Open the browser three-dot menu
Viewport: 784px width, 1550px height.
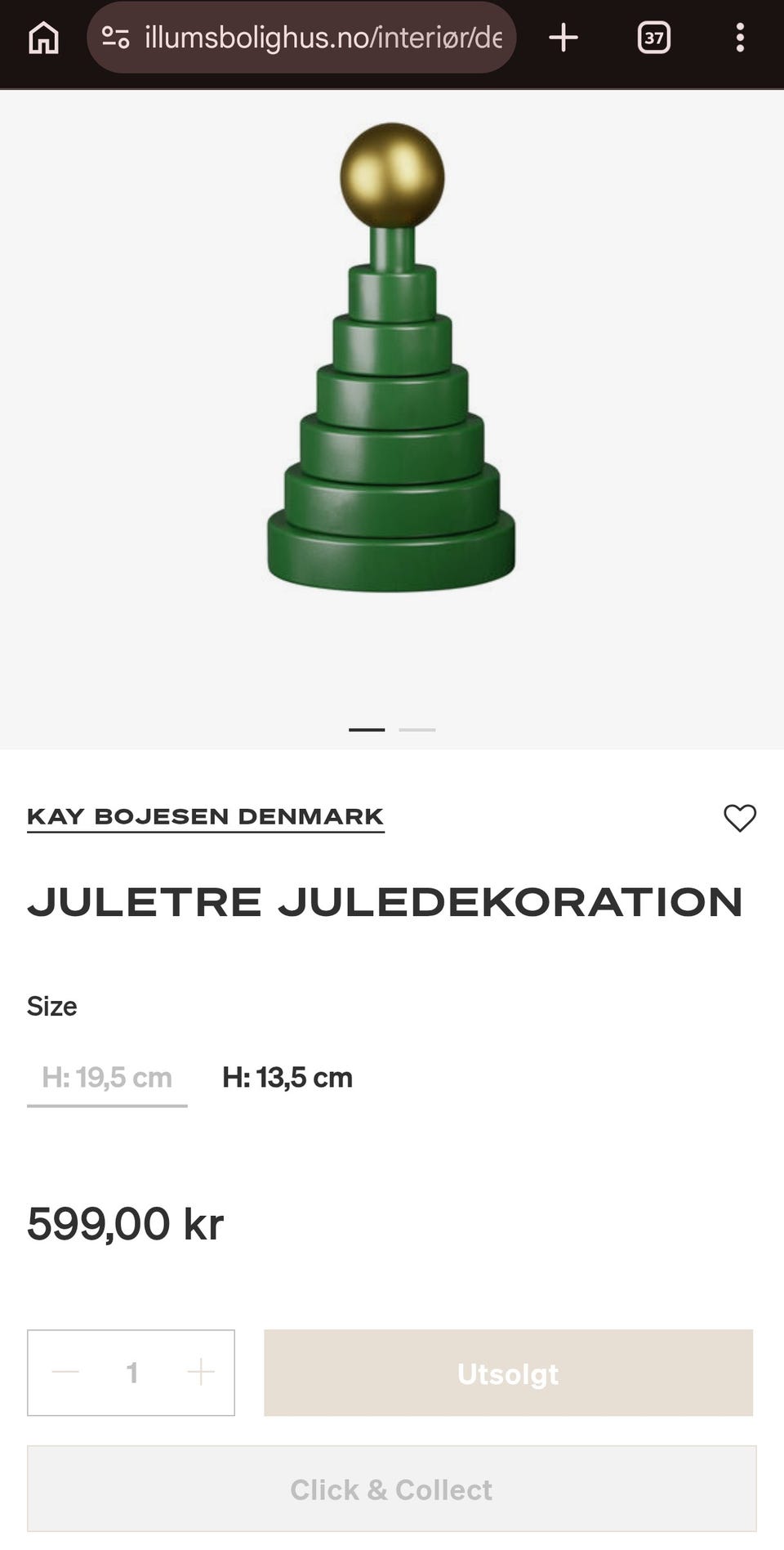point(739,37)
